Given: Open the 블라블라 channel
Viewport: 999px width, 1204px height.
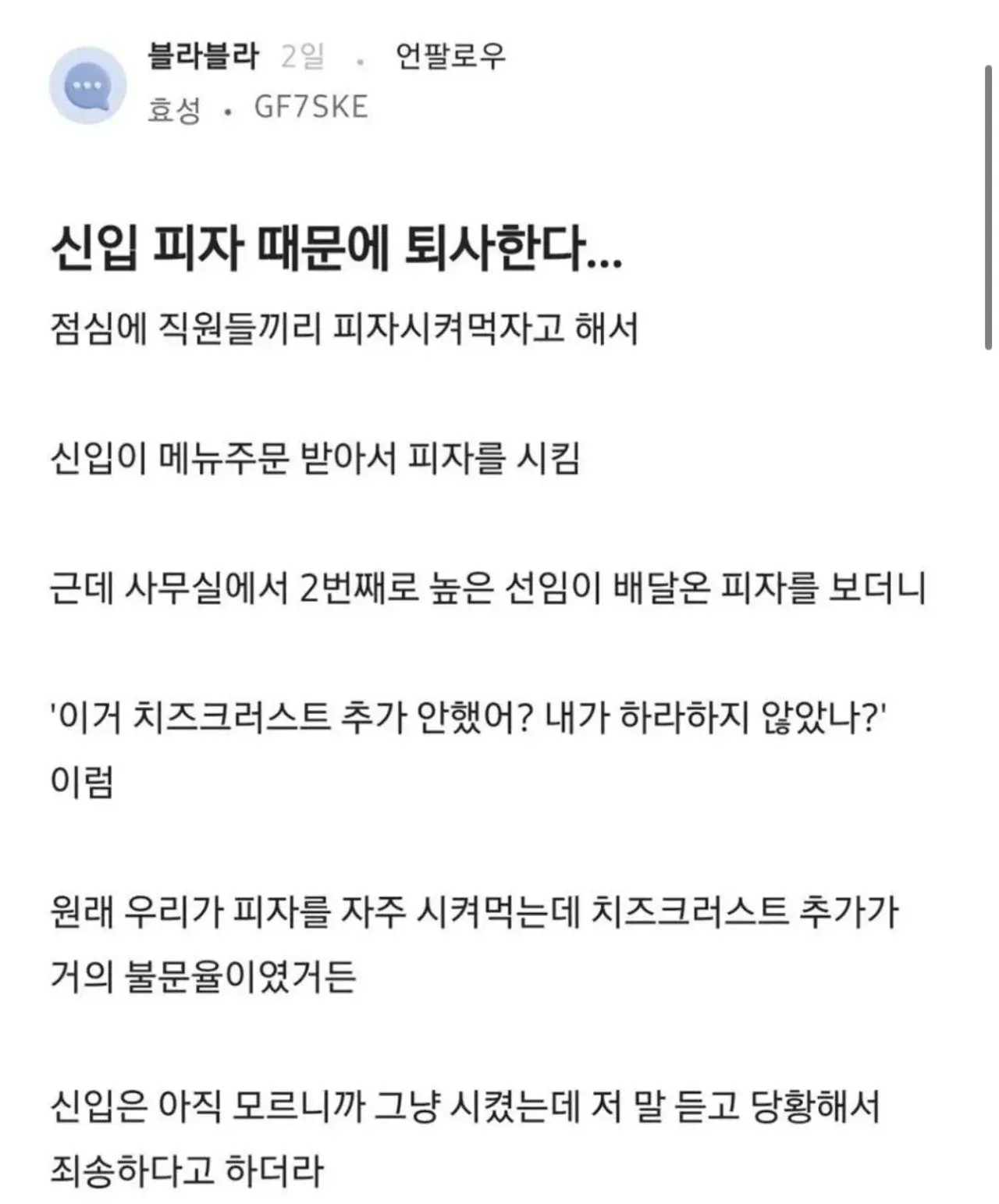Looking at the screenshot, I should pyautogui.click(x=202, y=56).
